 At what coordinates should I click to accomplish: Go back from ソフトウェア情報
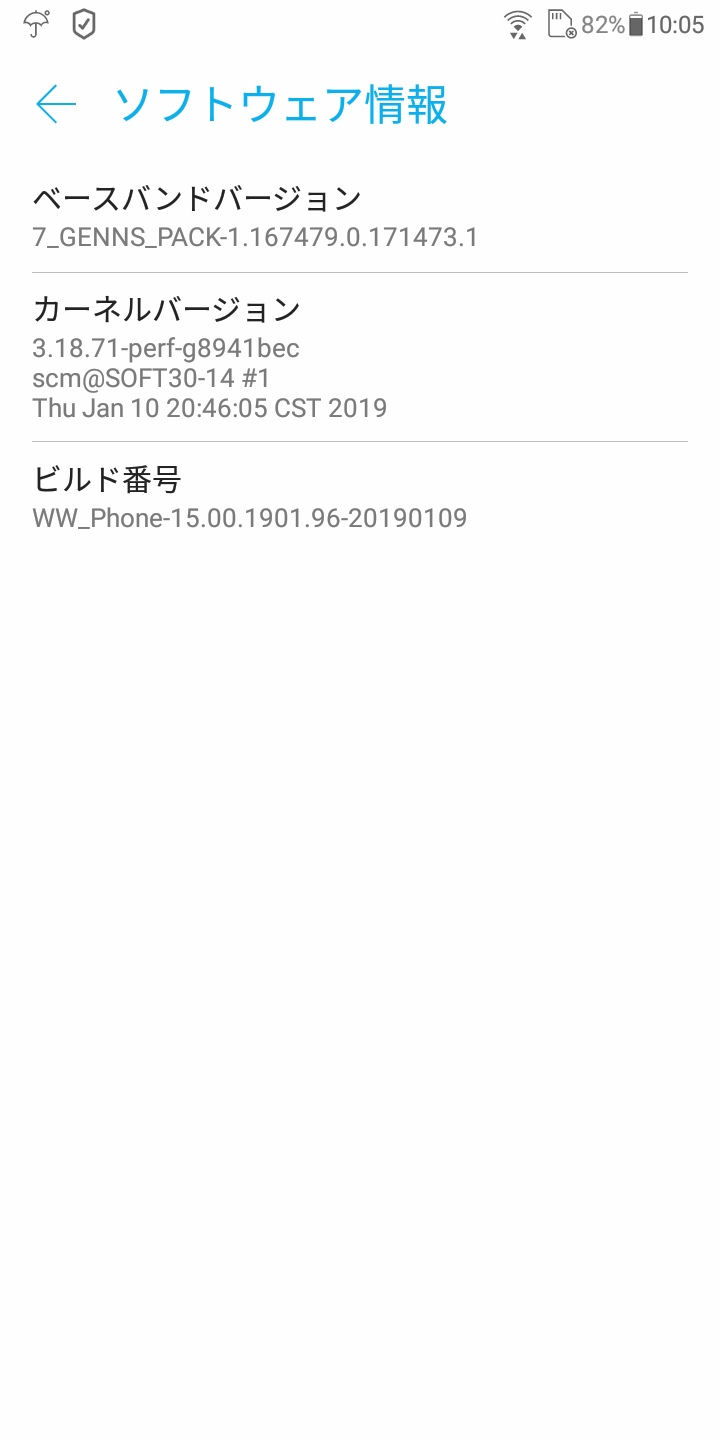(x=56, y=104)
